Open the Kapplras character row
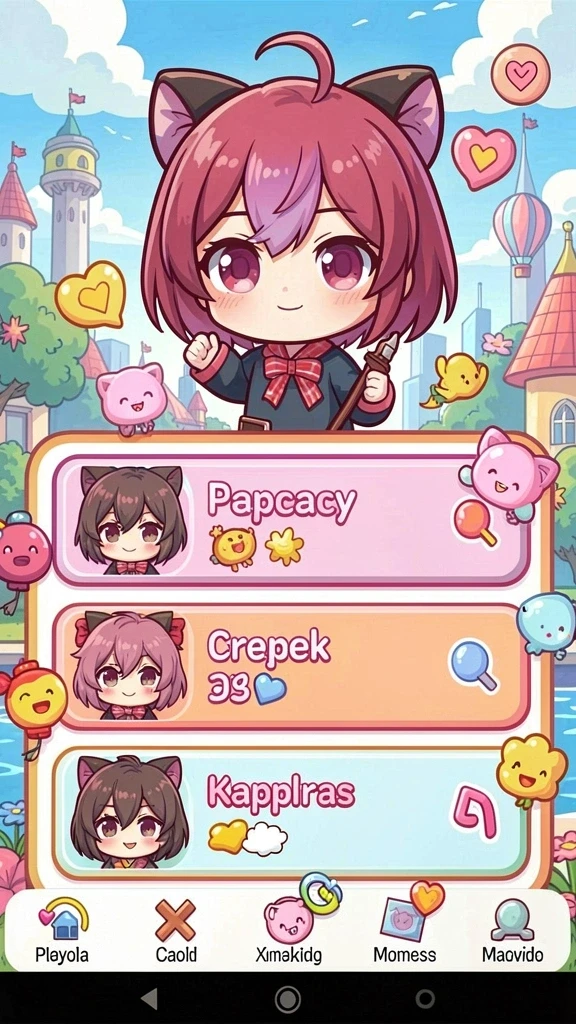This screenshot has width=576, height=1024. click(x=291, y=813)
